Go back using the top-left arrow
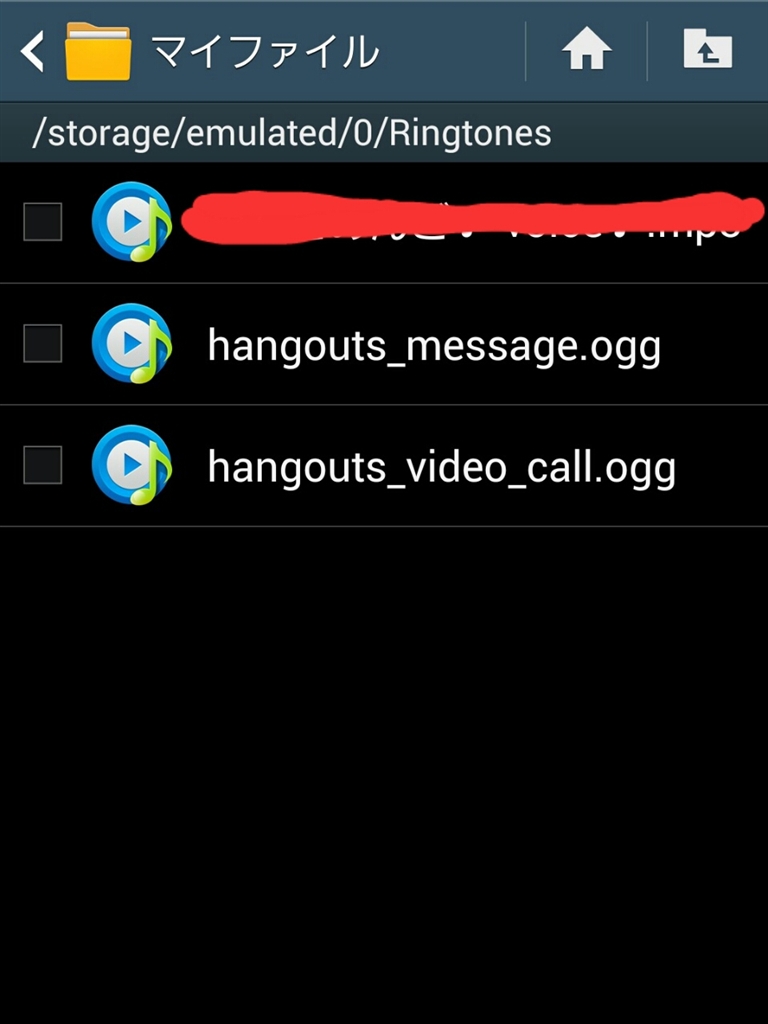Image resolution: width=768 pixels, height=1024 pixels. (x=32, y=51)
